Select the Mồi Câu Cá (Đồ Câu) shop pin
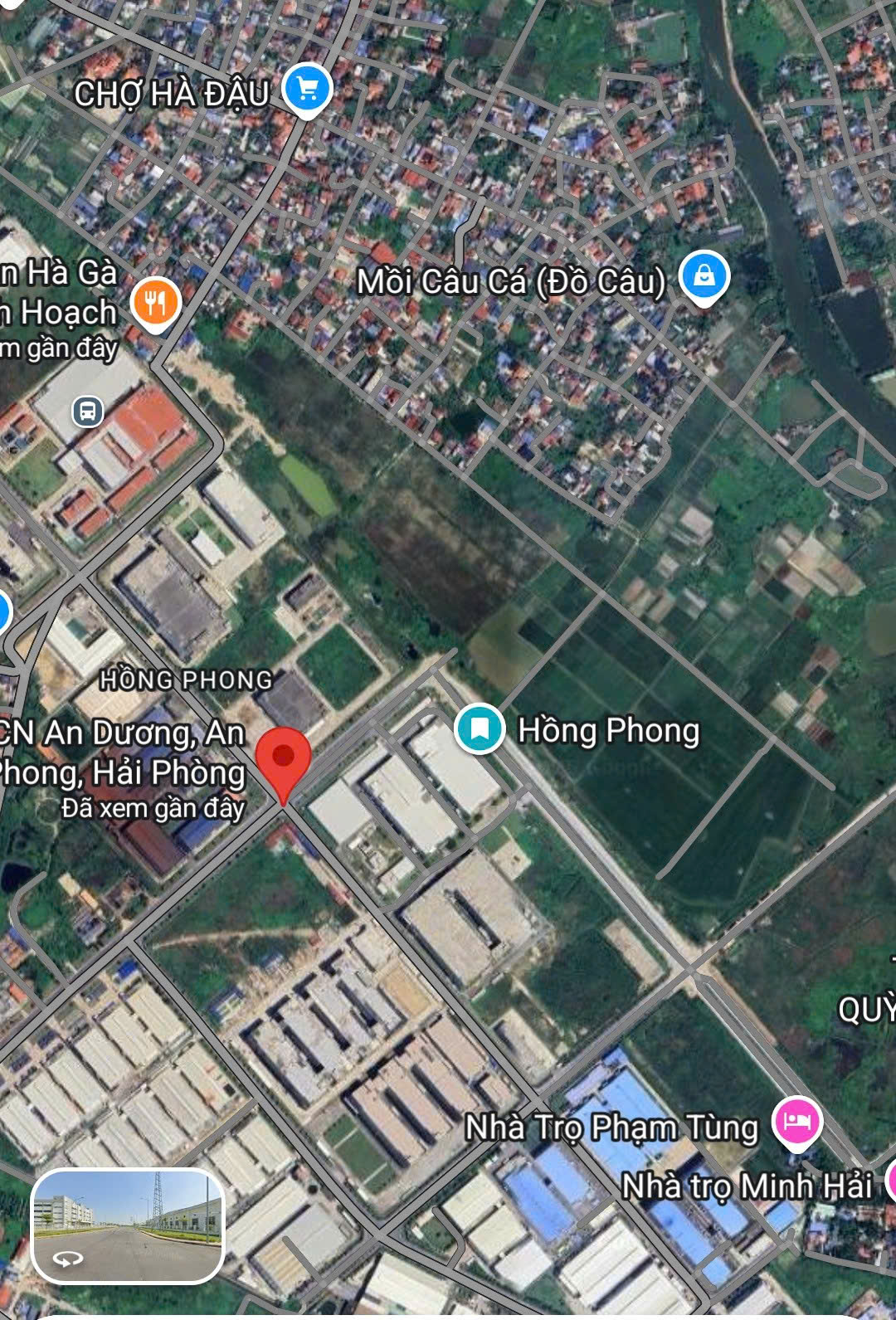896x1320 pixels. click(x=704, y=276)
